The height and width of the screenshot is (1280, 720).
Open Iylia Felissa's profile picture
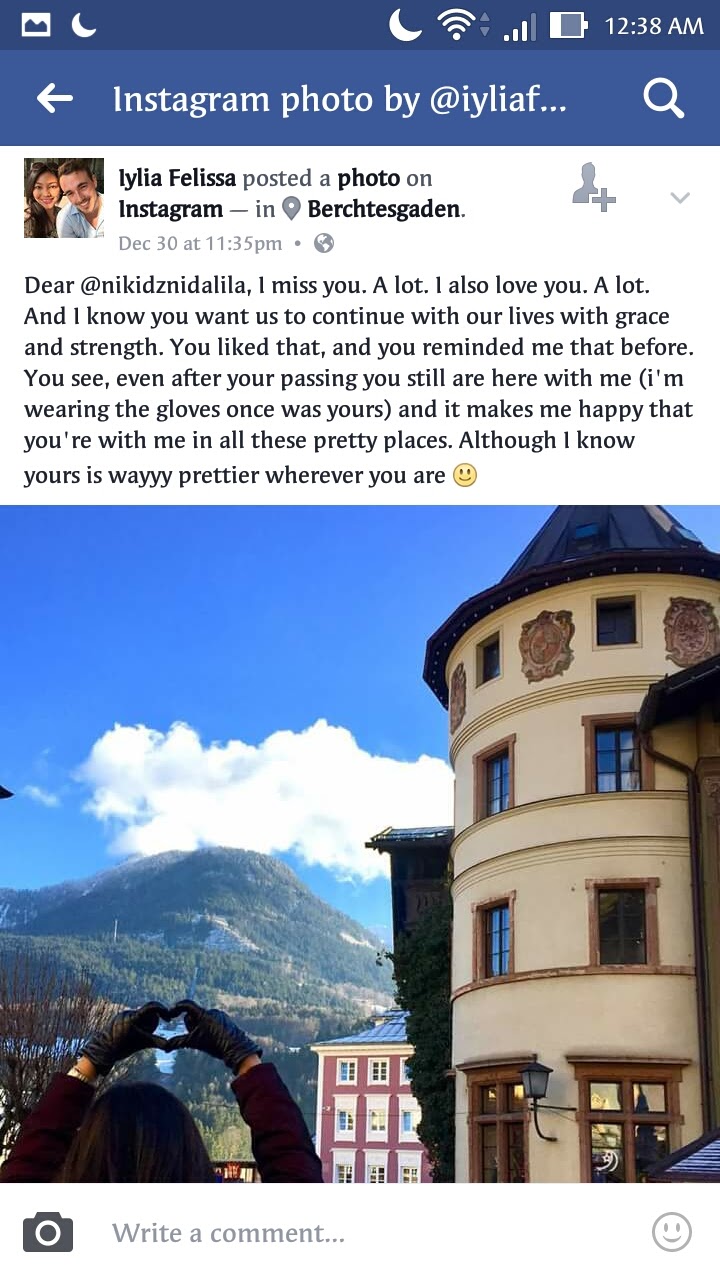64,198
